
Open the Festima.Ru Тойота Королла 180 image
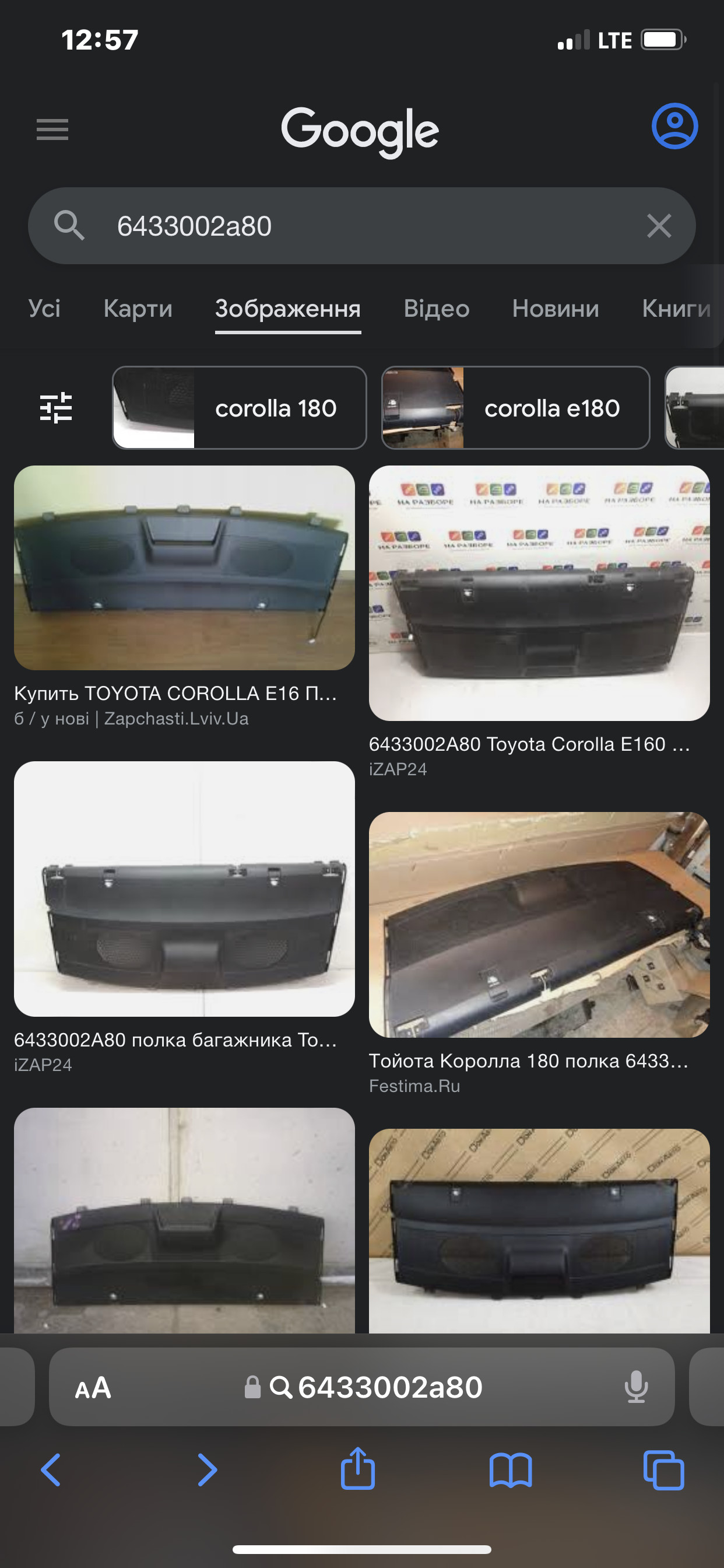(x=539, y=925)
